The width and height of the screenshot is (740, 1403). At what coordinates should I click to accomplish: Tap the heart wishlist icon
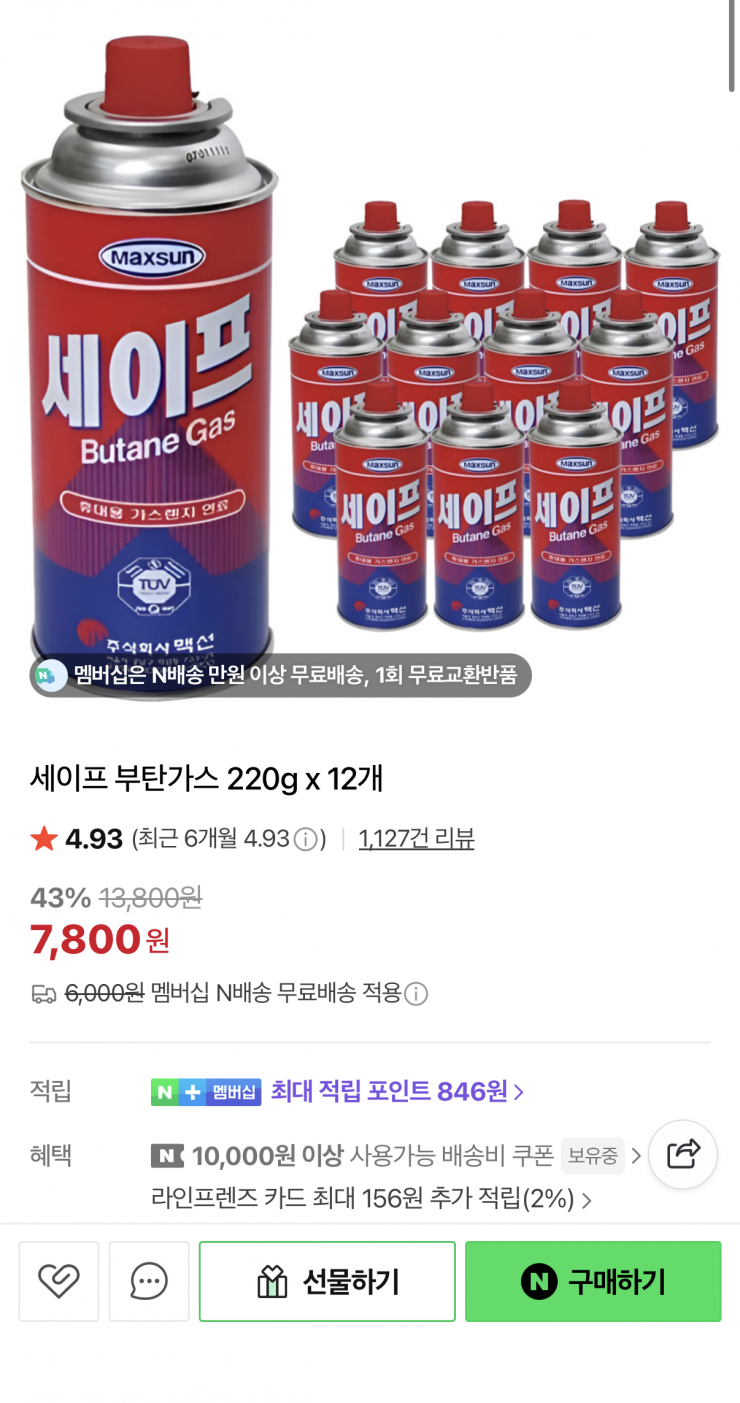click(x=58, y=1281)
